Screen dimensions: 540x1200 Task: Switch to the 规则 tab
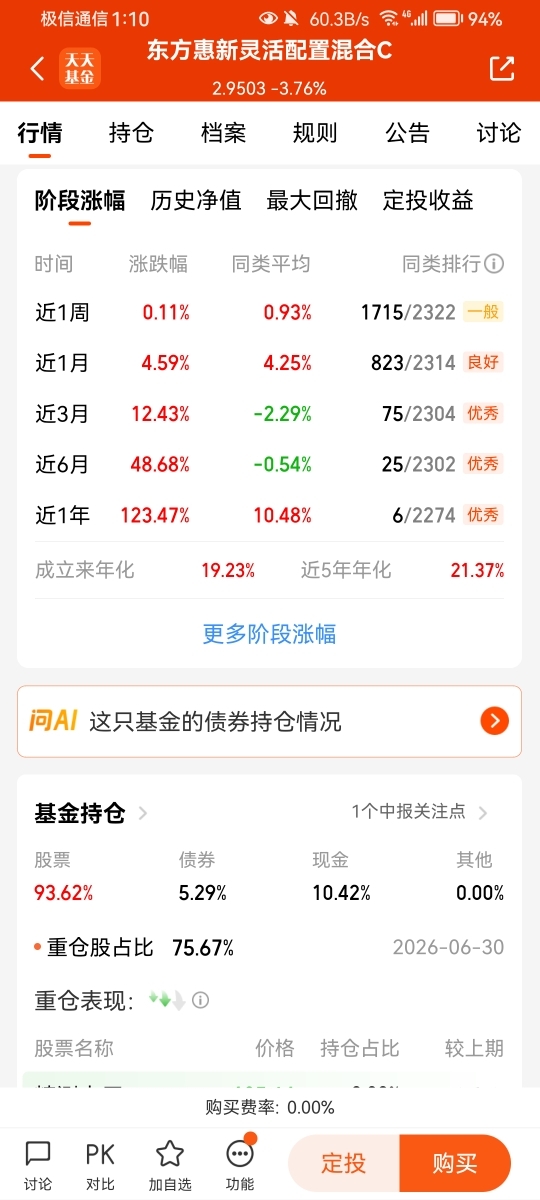click(x=315, y=133)
